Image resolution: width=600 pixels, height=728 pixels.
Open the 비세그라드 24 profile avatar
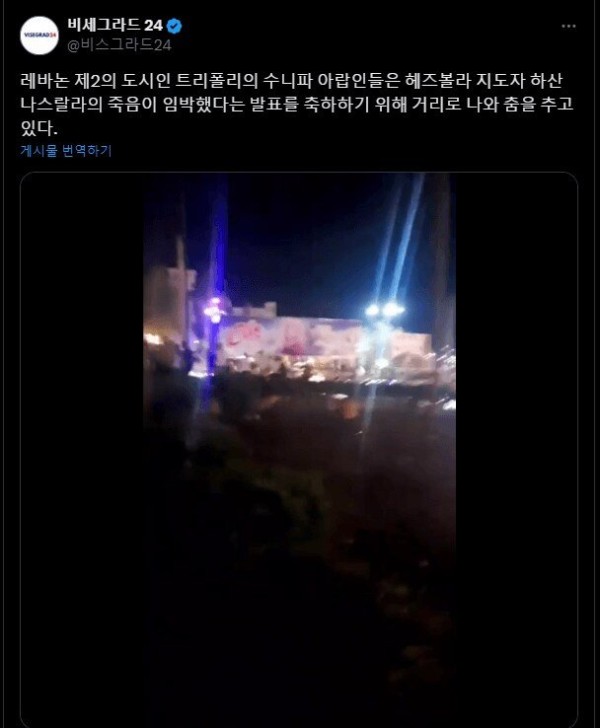click(39, 35)
